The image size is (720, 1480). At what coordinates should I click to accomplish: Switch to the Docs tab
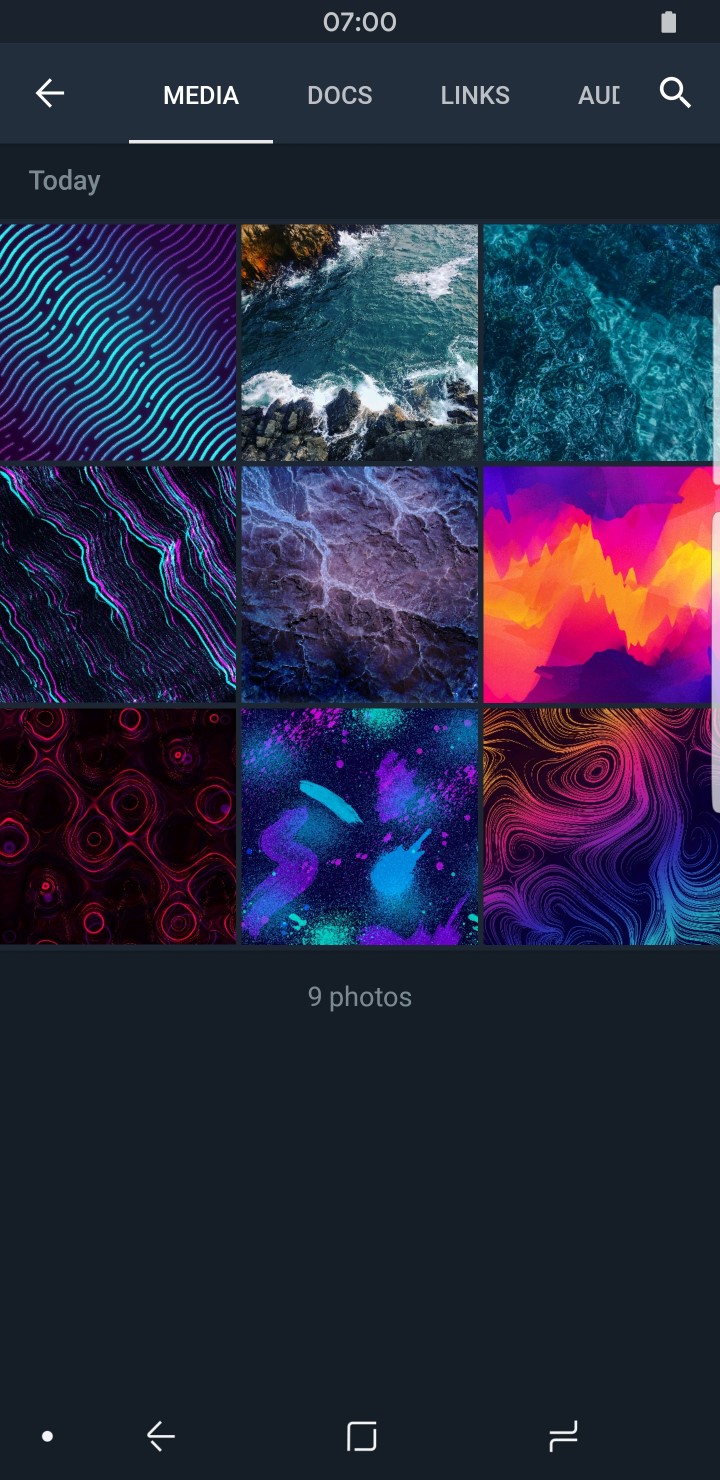(x=339, y=96)
